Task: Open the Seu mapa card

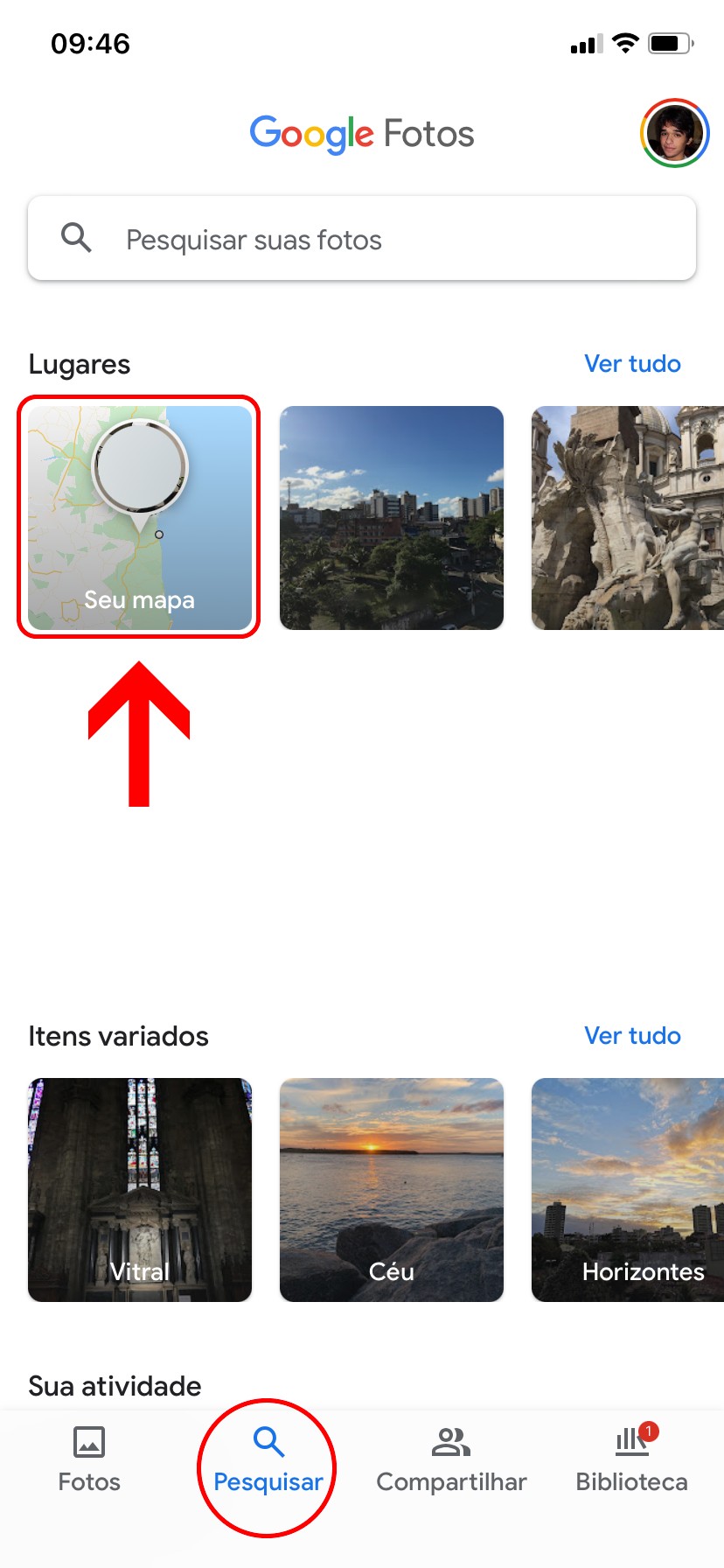Action: pos(140,517)
